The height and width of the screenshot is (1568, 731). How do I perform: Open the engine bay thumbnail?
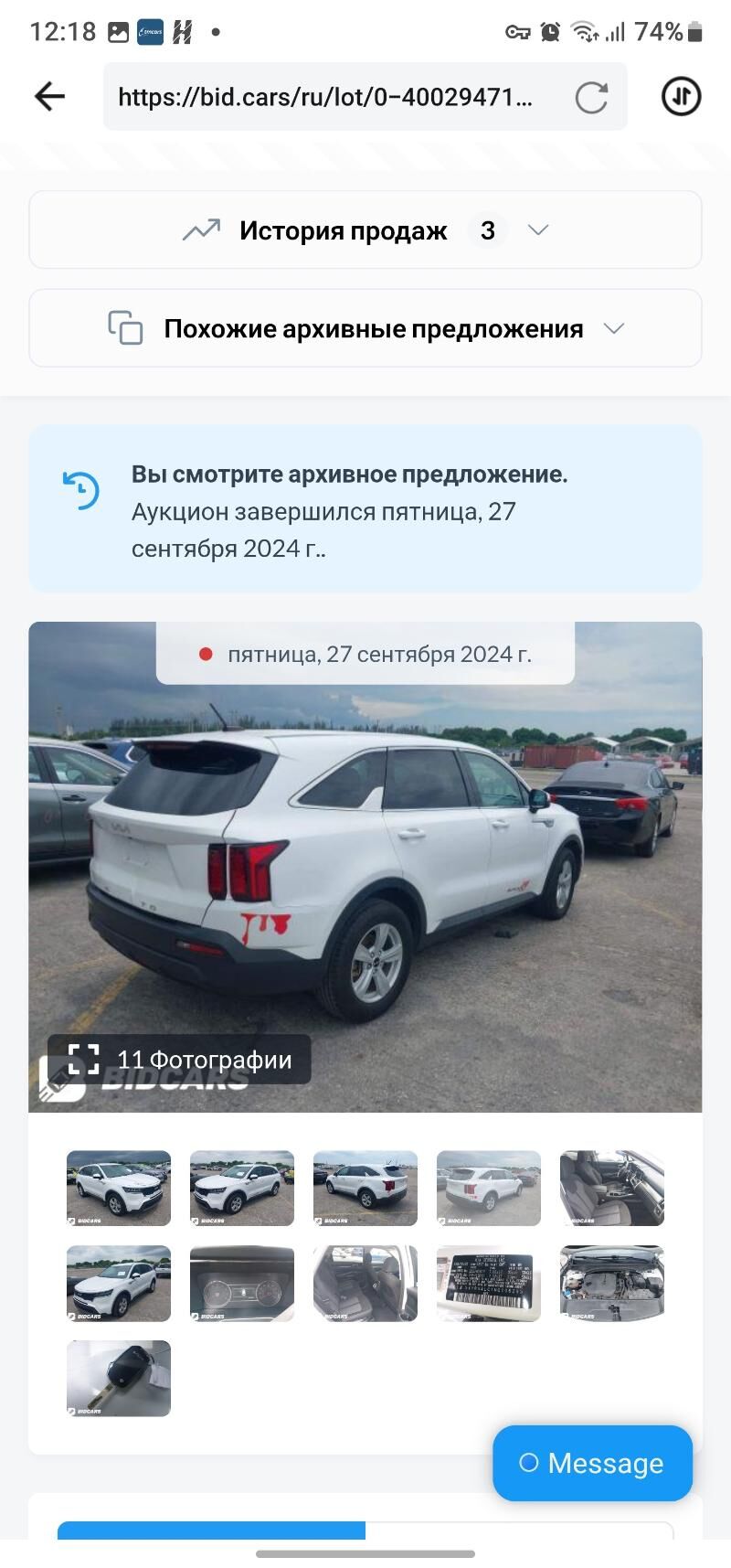611,1283
